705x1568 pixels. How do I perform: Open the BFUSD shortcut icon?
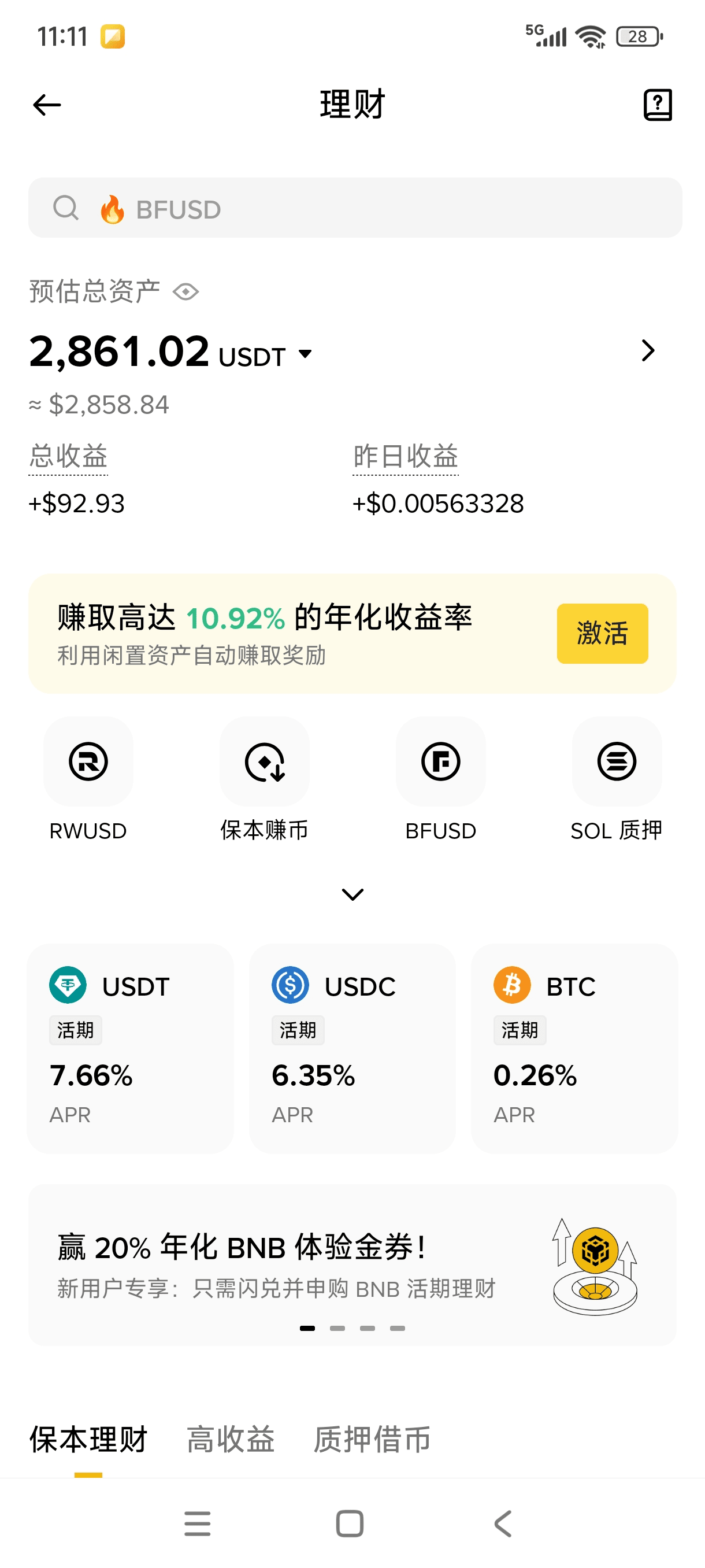440,762
